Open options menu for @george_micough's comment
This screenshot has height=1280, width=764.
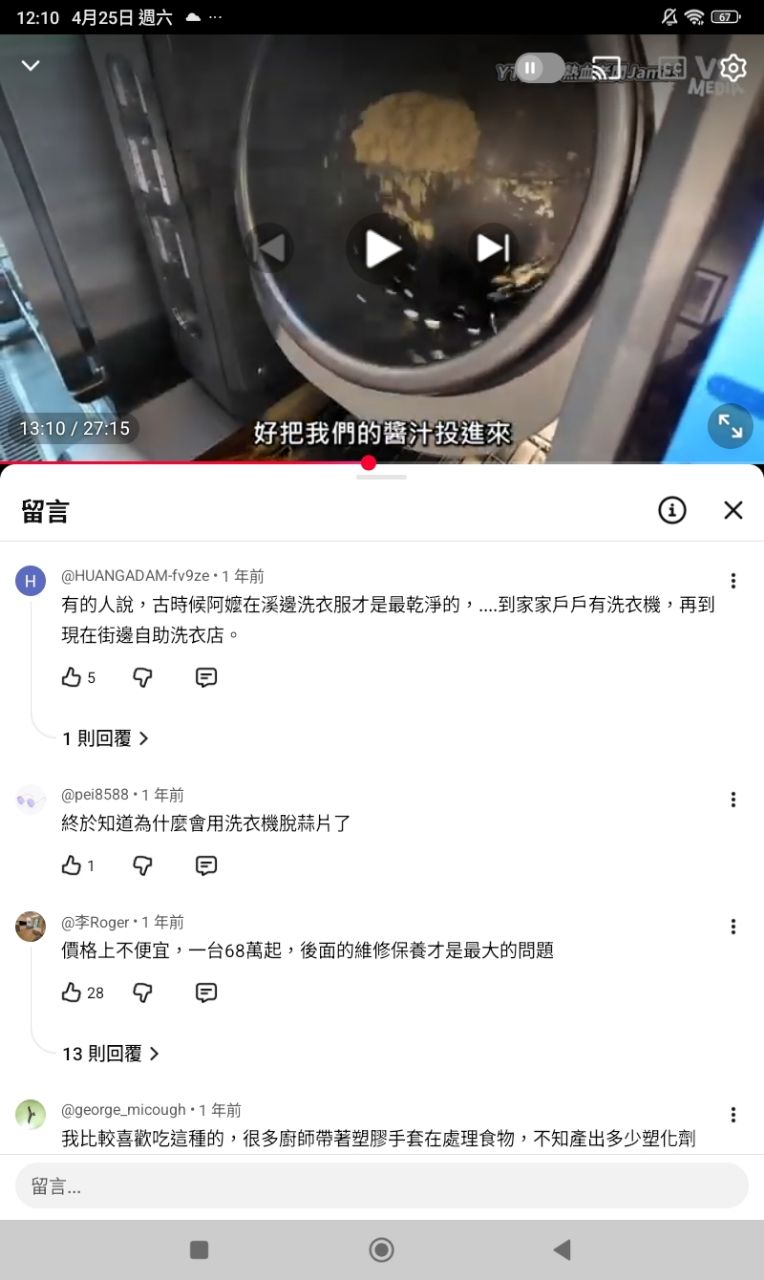(733, 1114)
